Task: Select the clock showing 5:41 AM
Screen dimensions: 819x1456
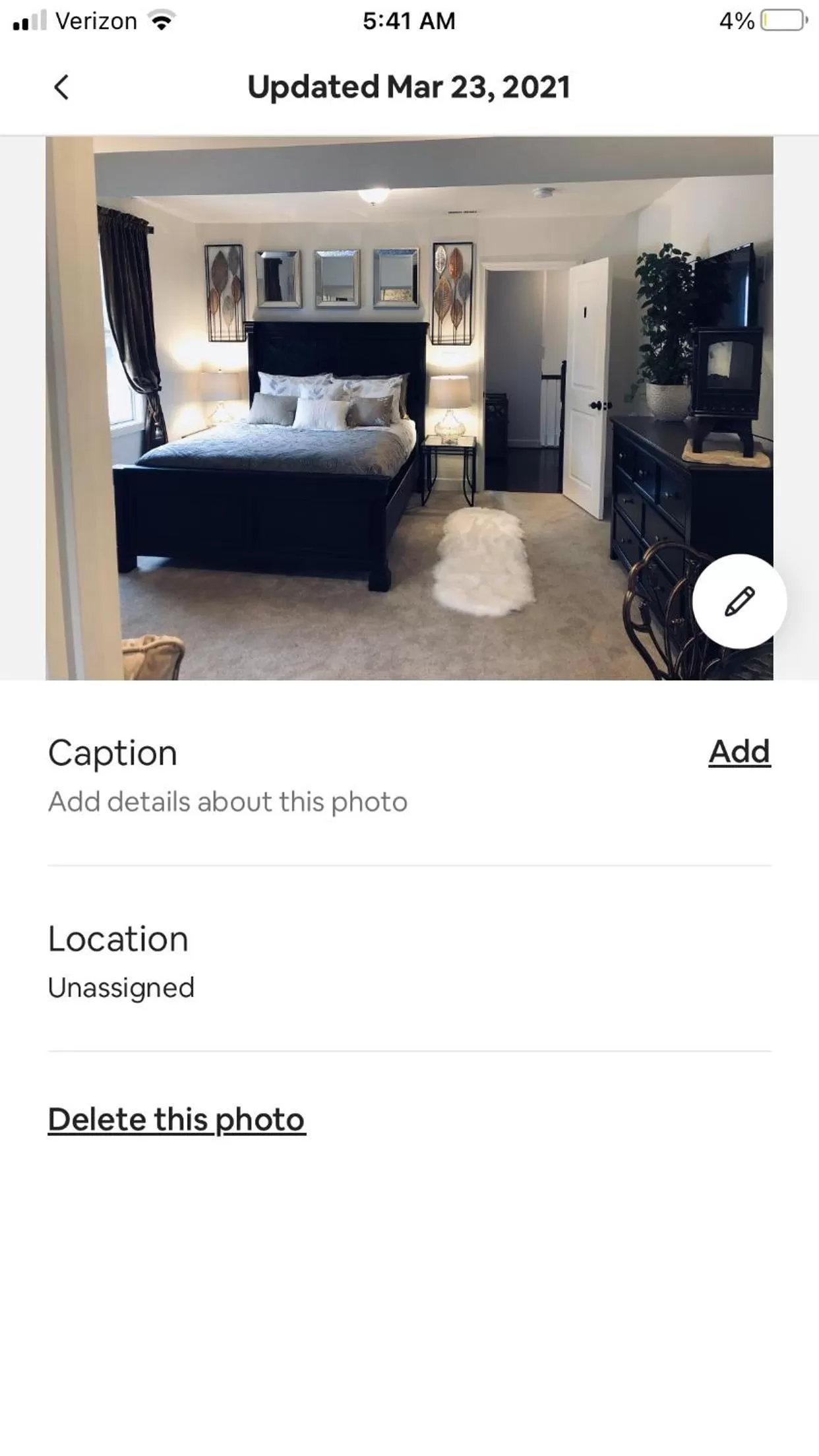Action: (409, 20)
